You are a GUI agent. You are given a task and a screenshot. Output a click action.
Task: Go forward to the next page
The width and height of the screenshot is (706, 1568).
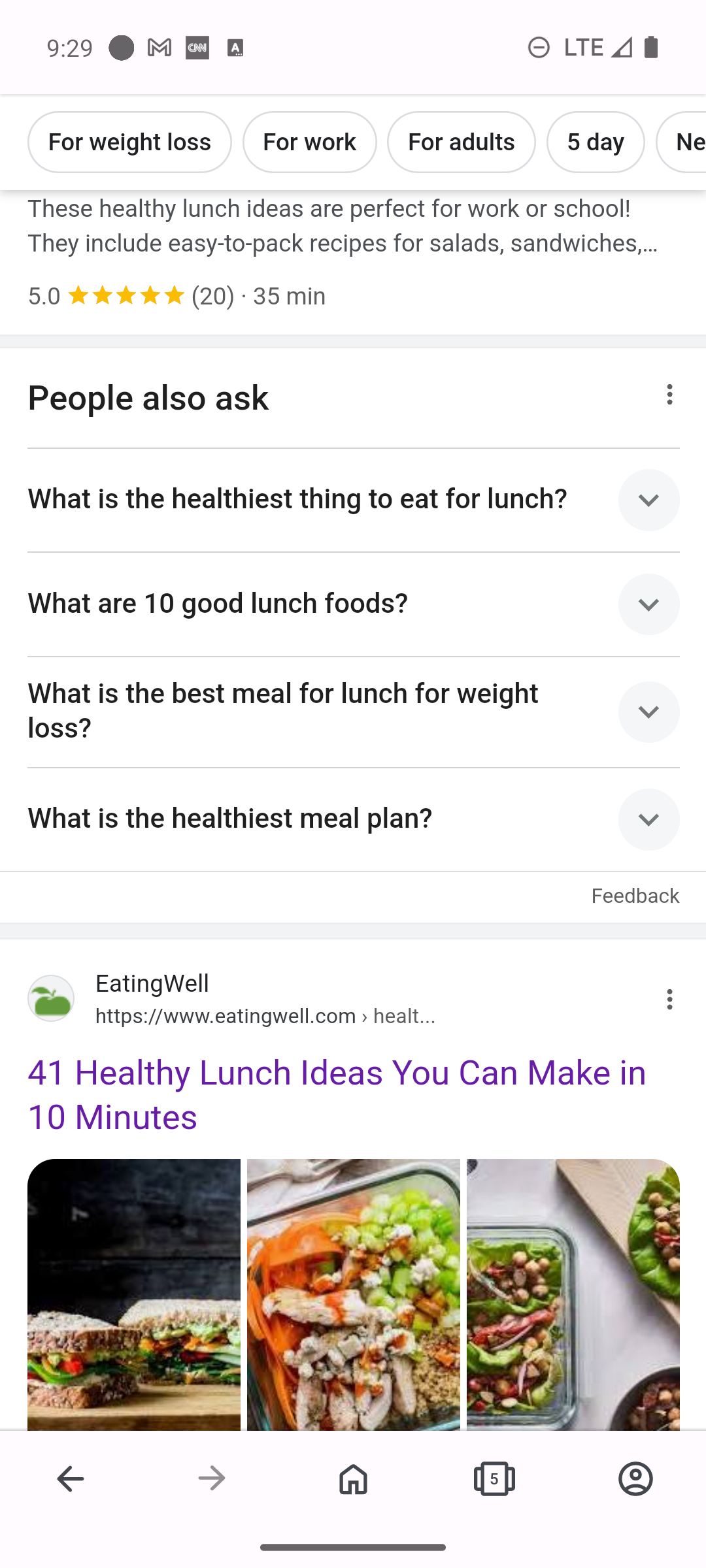pos(212,1478)
